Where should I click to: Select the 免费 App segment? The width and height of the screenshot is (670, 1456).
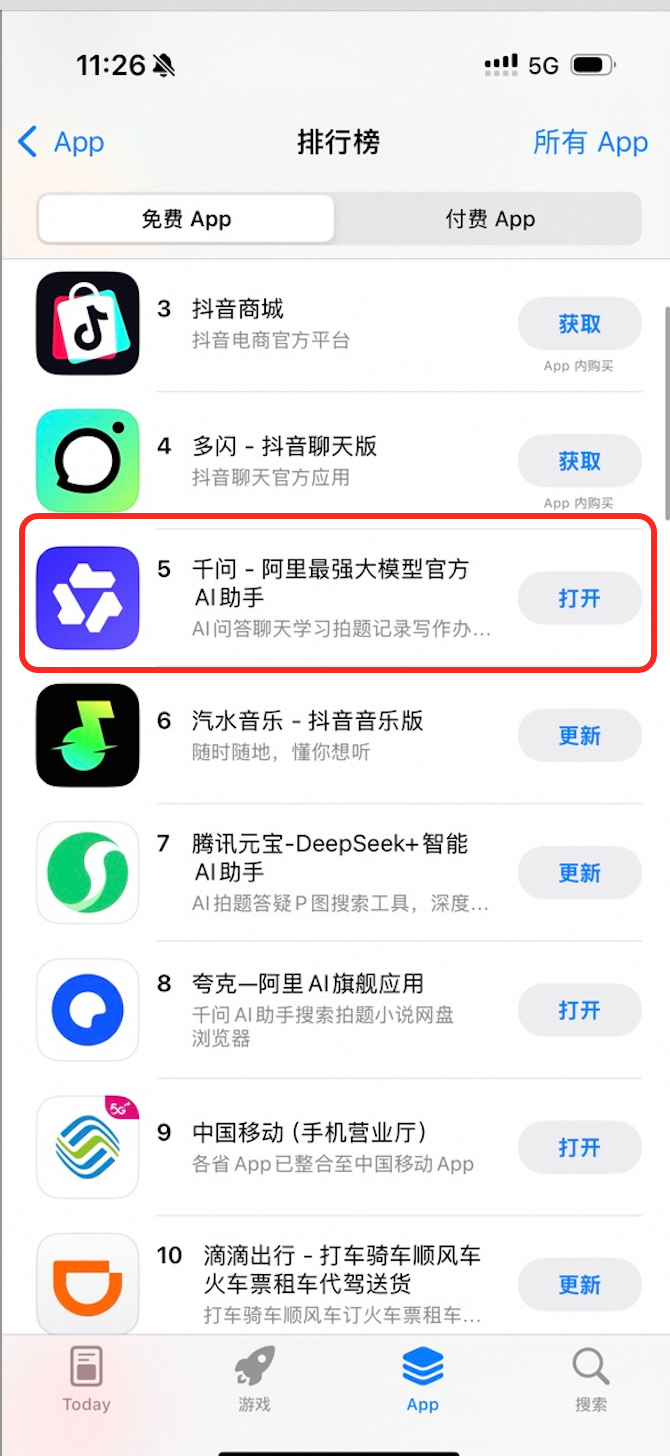pyautogui.click(x=187, y=219)
